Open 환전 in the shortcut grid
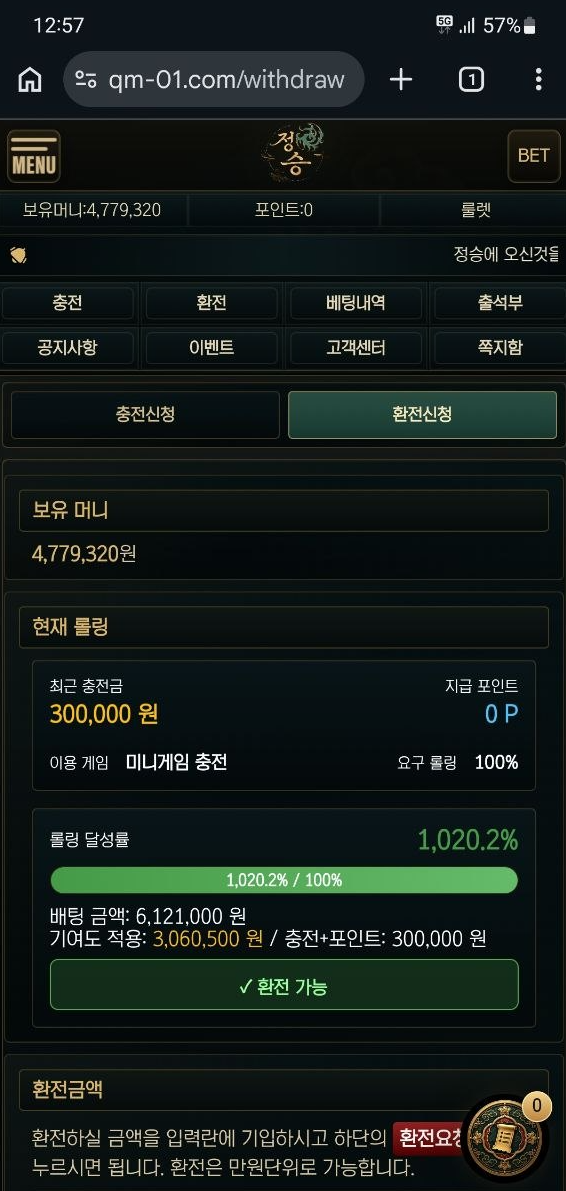This screenshot has width=566, height=1191. 211,303
